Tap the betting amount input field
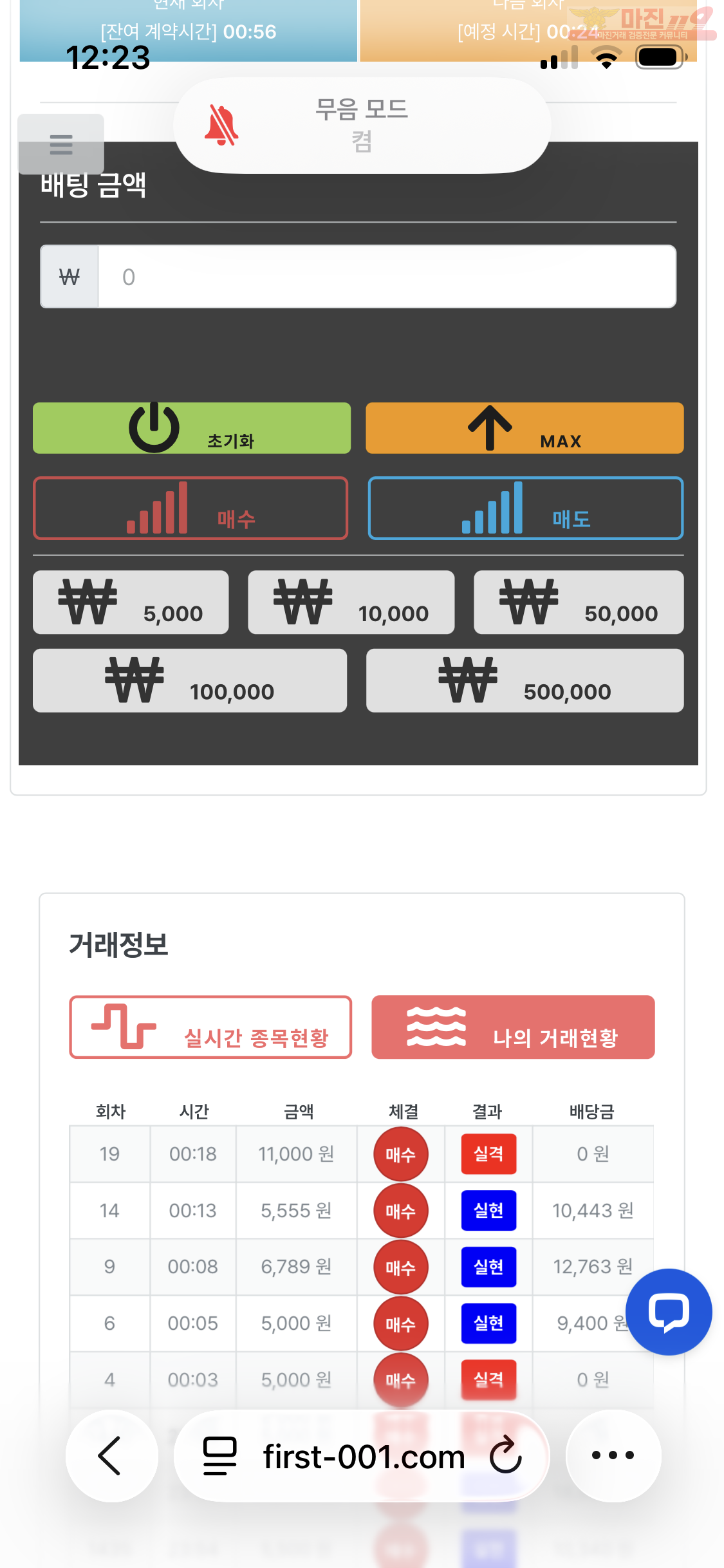724x1568 pixels. point(386,277)
